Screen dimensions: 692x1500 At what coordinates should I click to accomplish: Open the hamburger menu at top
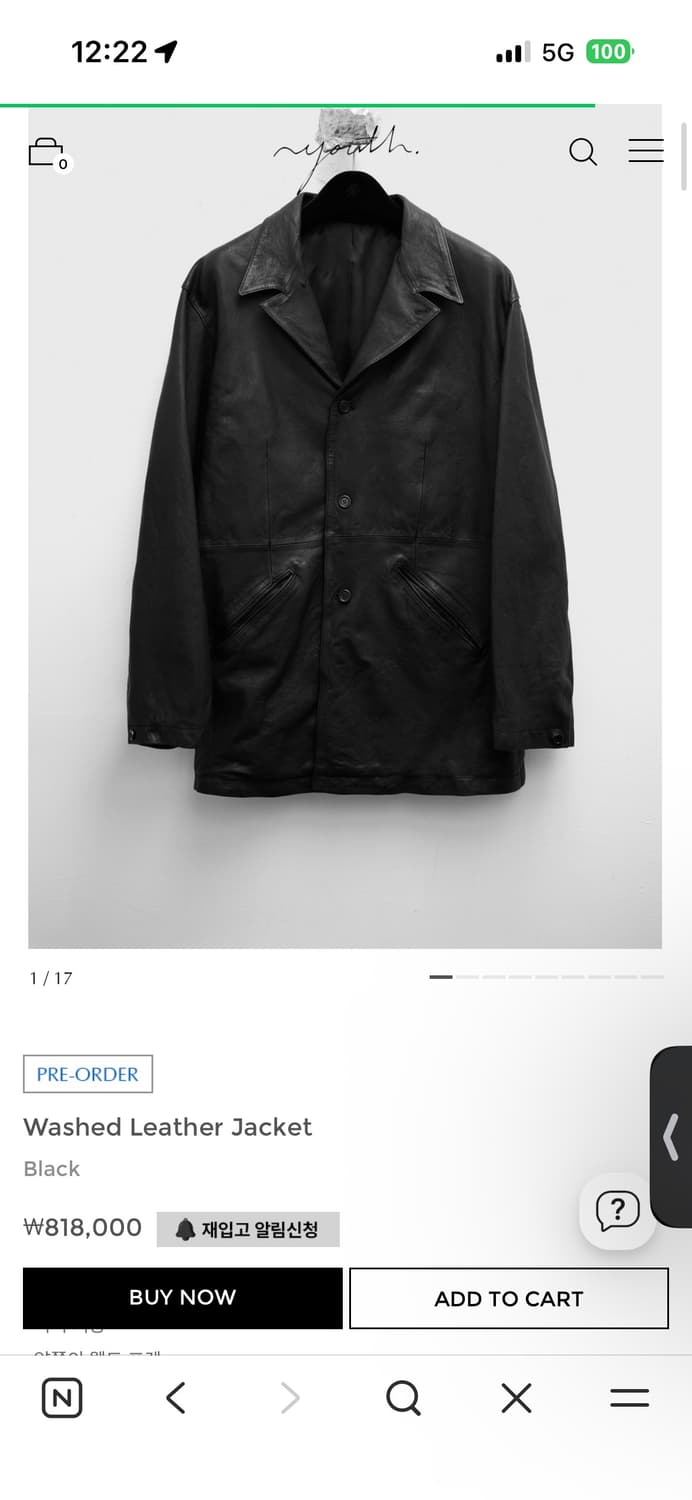click(645, 151)
